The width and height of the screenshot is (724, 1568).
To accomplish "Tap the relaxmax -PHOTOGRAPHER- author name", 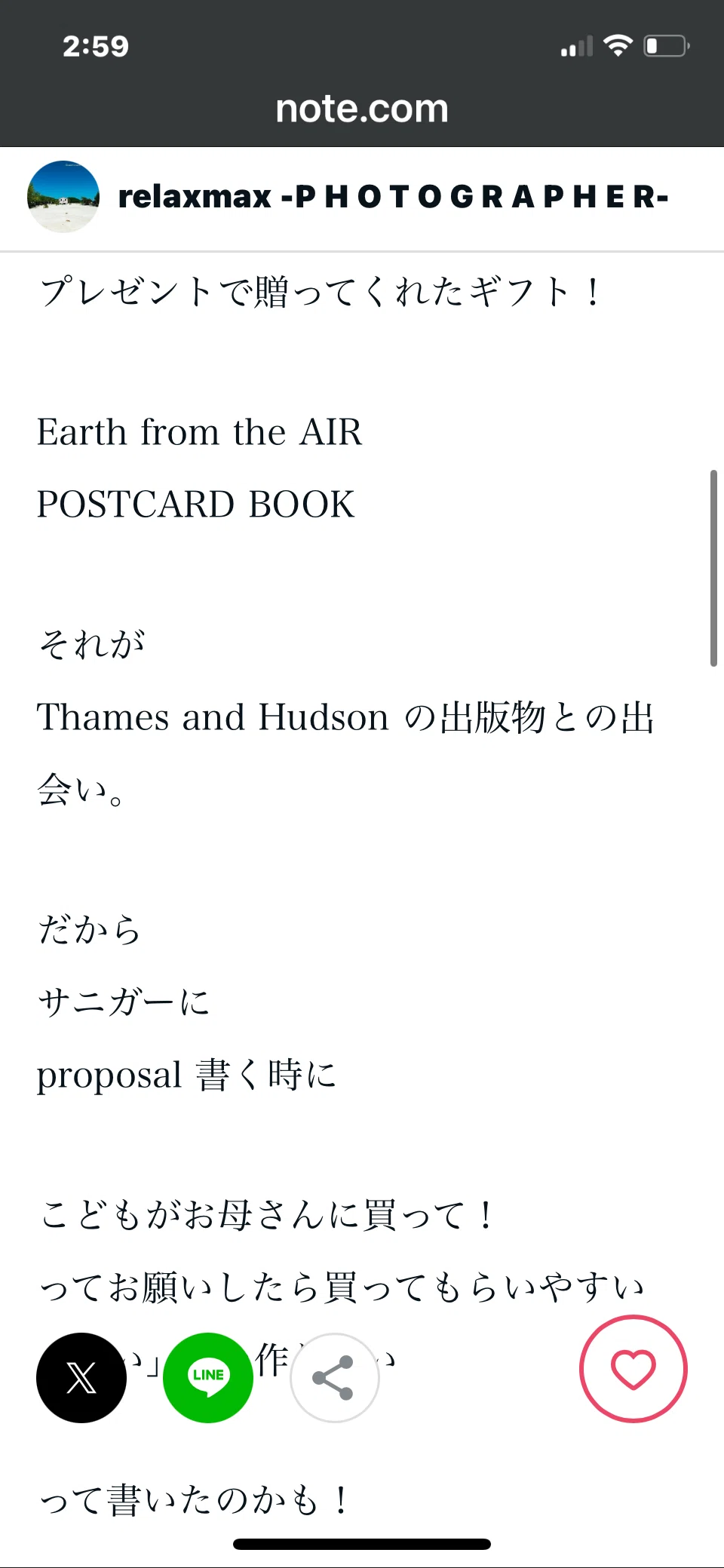I will coord(393,197).
